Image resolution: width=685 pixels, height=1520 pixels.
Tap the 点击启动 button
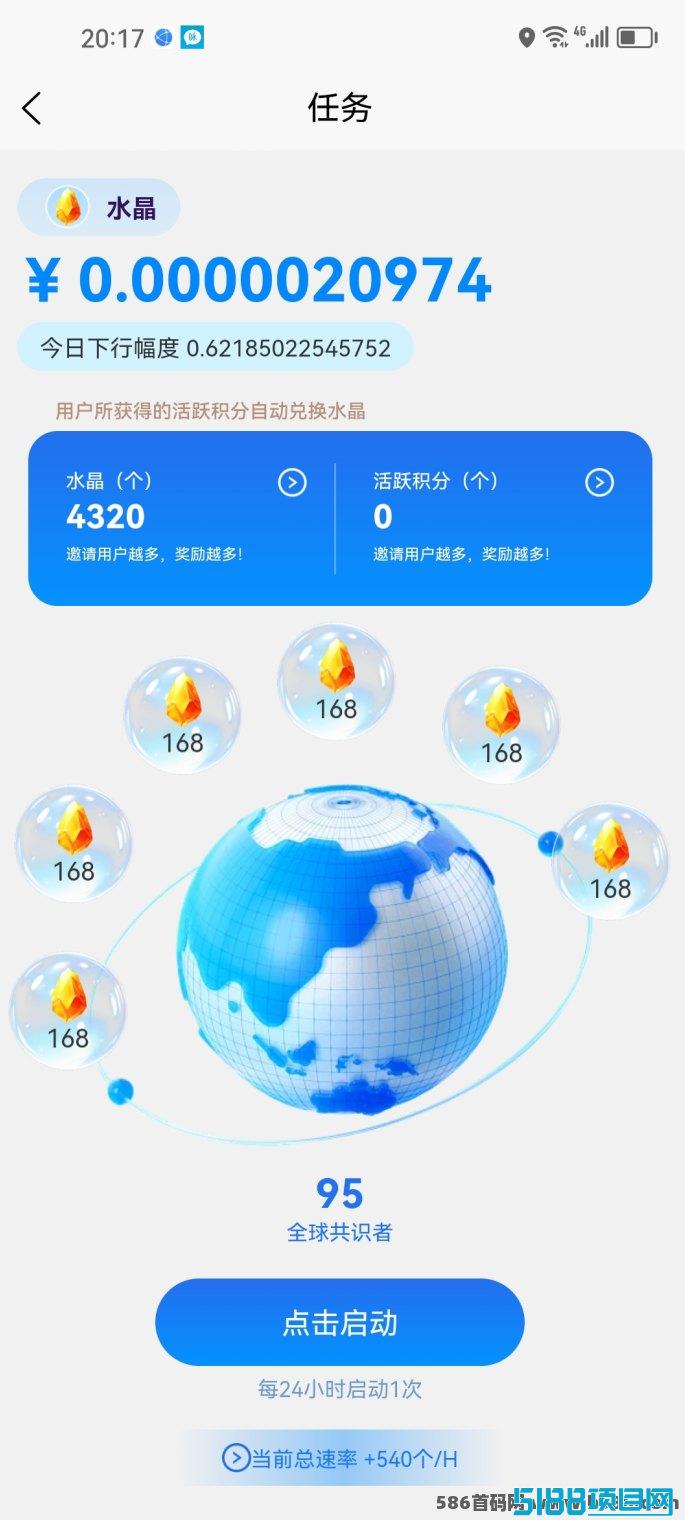coord(340,1322)
